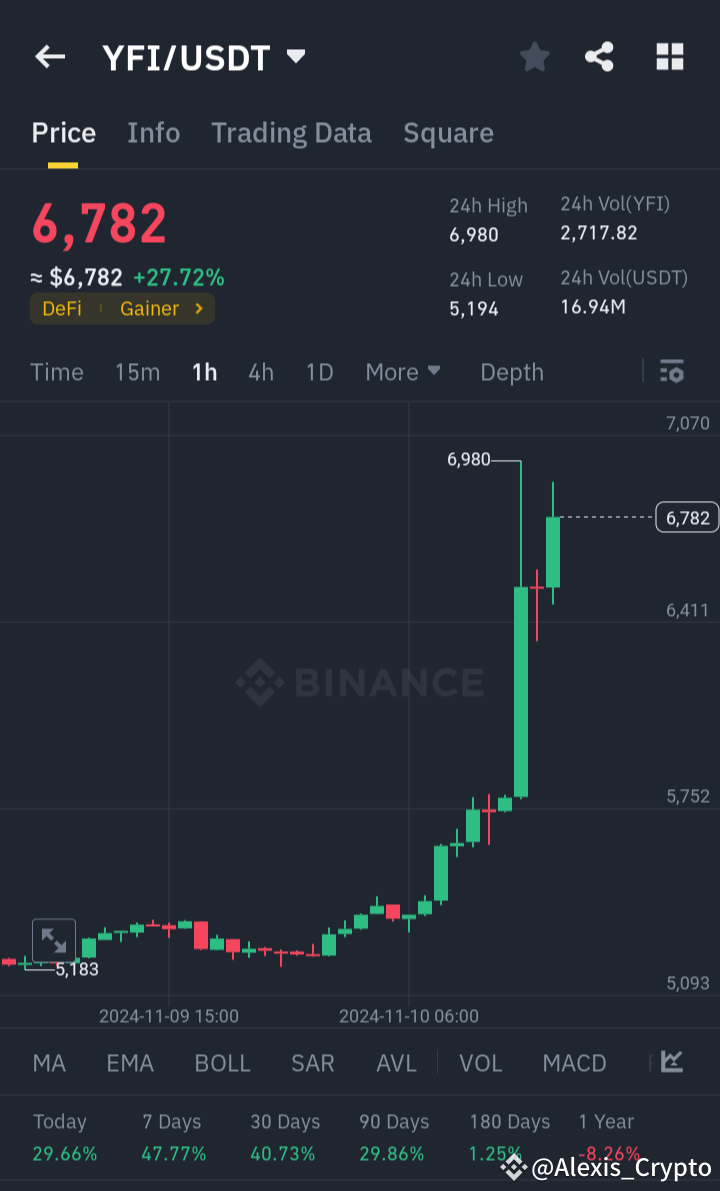Click the back arrow to exit chart
This screenshot has width=720, height=1191.
49,56
